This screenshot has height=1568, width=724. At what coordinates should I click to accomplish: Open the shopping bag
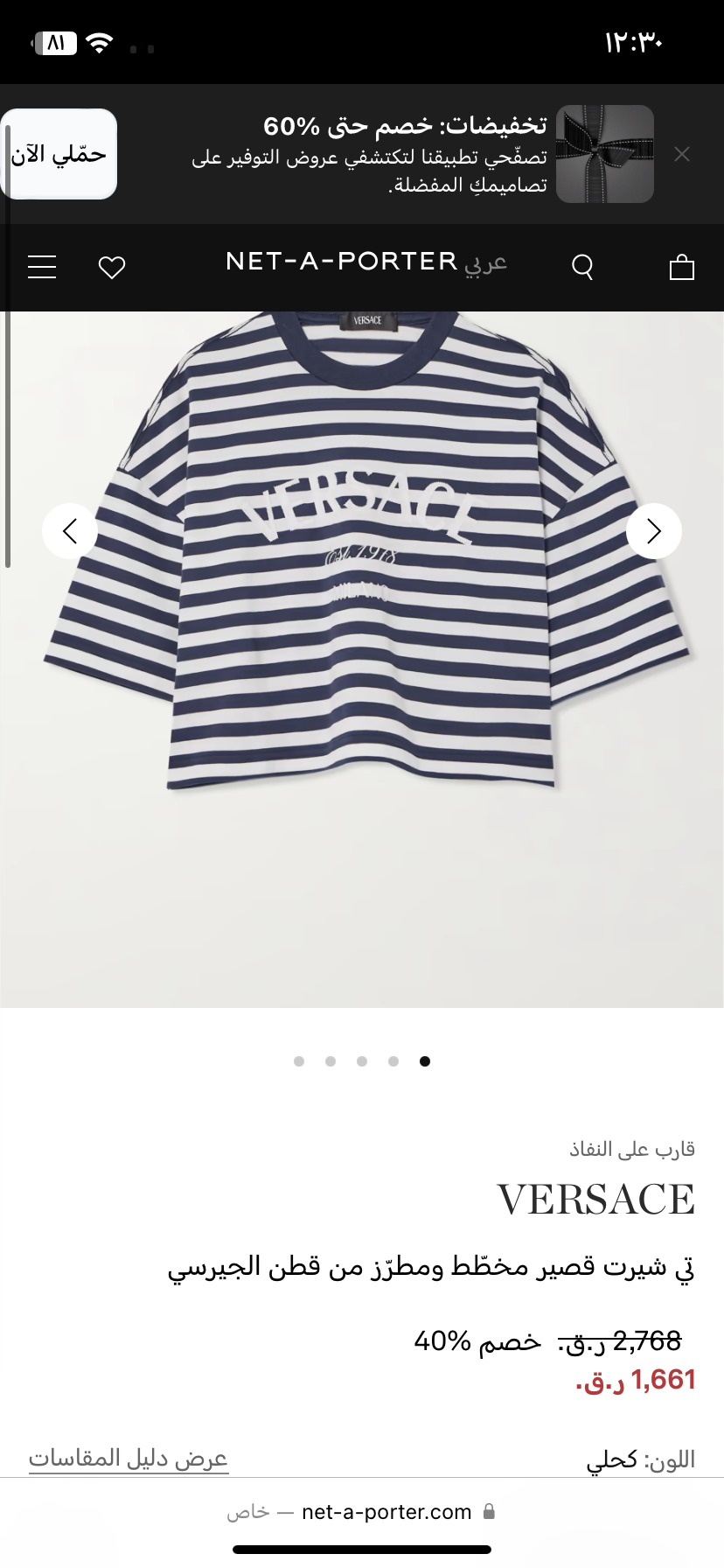pos(682,267)
